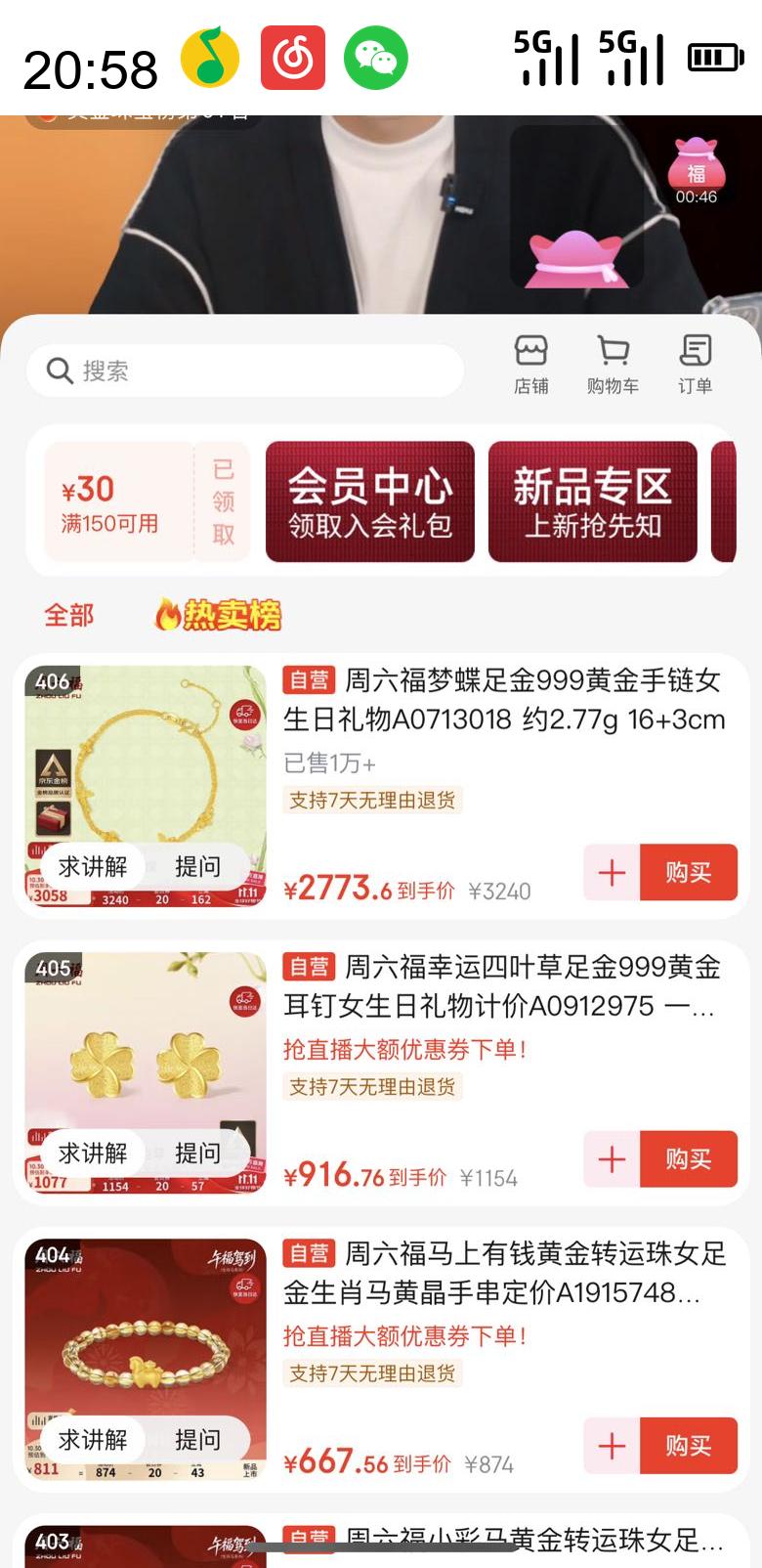
Task: Open the 购物车 shopping cart
Action: (613, 364)
